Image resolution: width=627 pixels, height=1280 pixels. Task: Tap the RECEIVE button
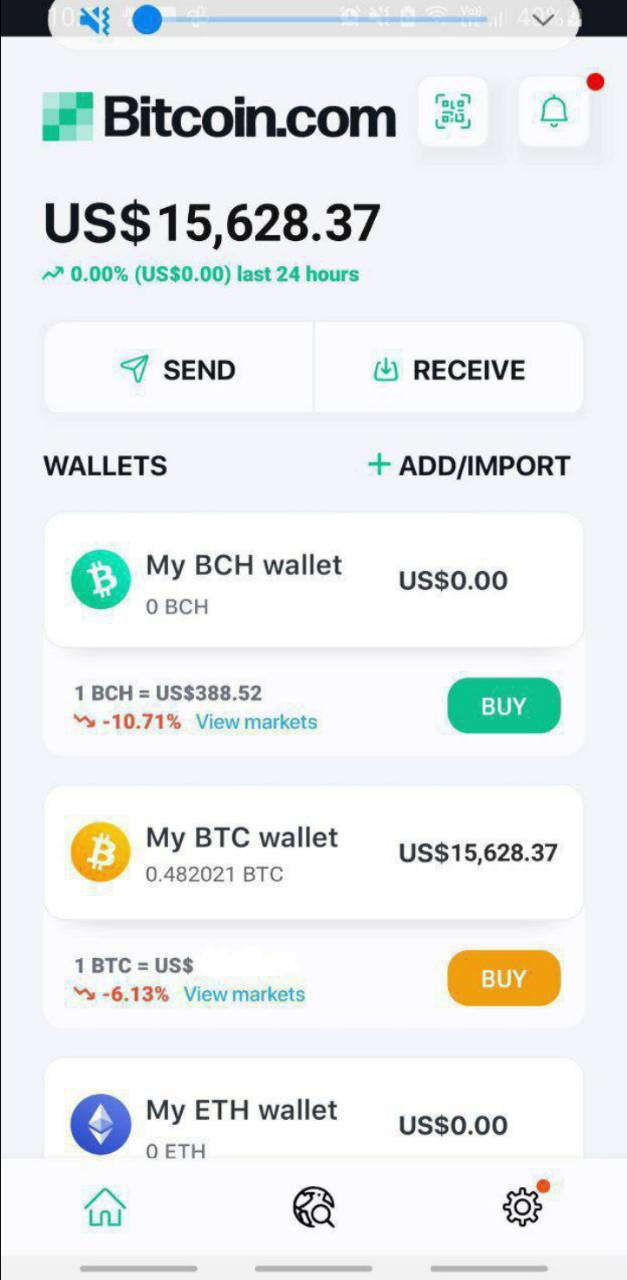[449, 370]
